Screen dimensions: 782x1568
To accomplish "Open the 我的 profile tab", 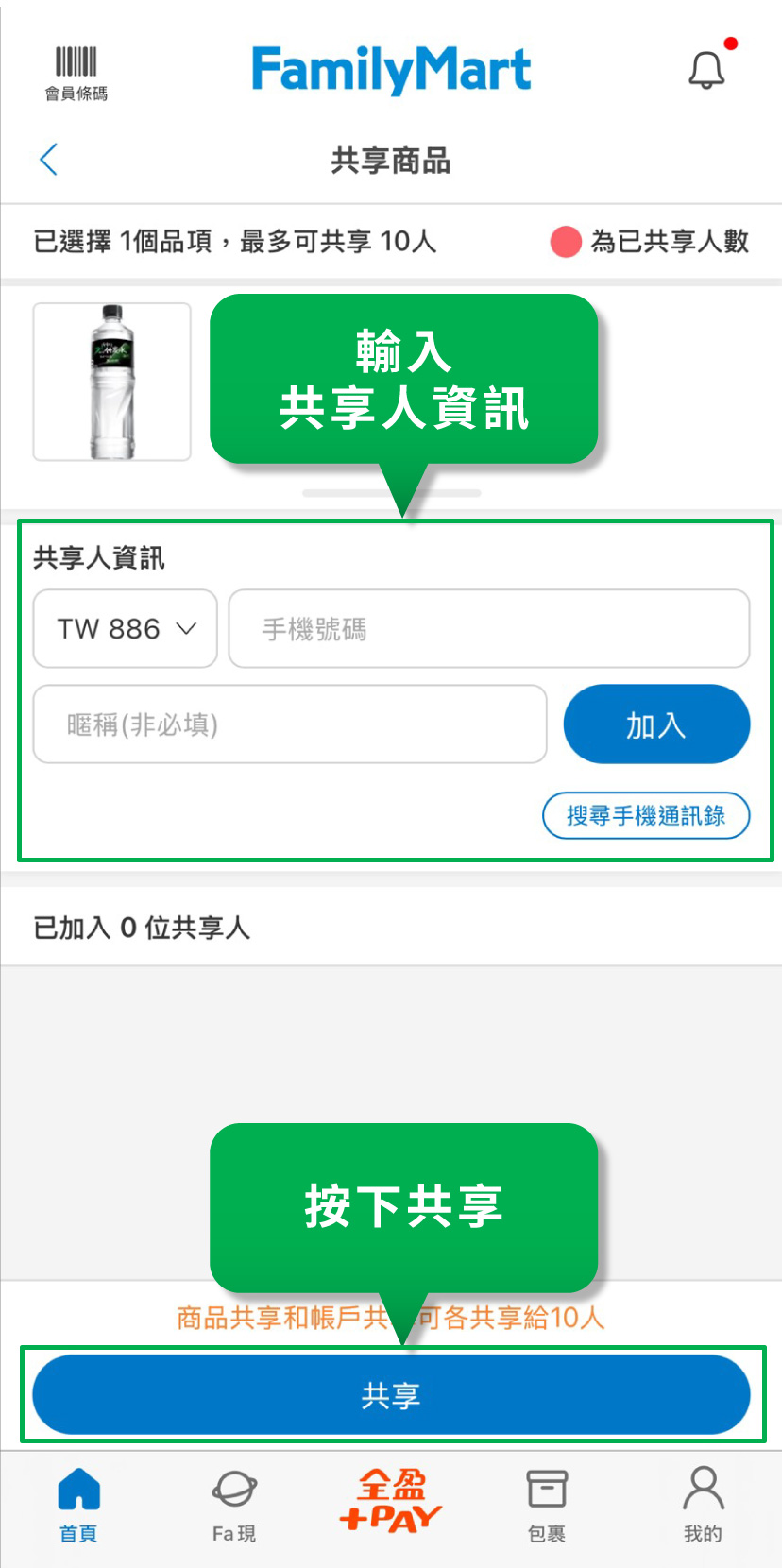I will click(x=703, y=1506).
